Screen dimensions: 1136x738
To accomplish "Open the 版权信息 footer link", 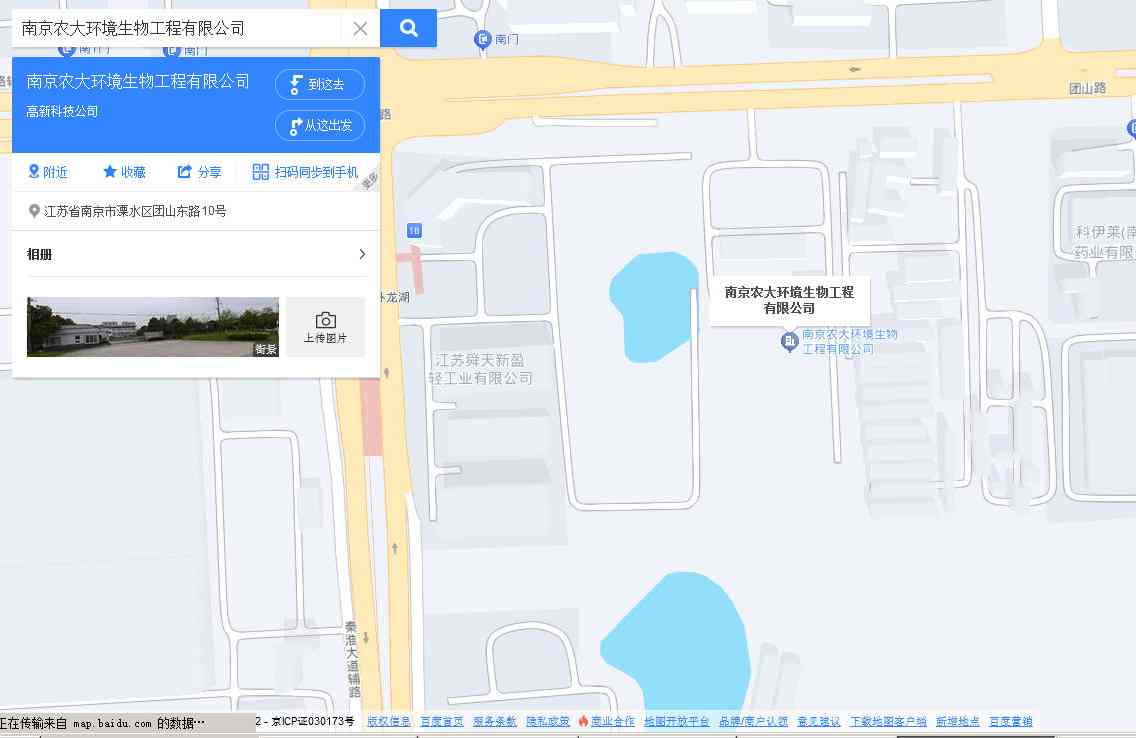I will point(388,721).
